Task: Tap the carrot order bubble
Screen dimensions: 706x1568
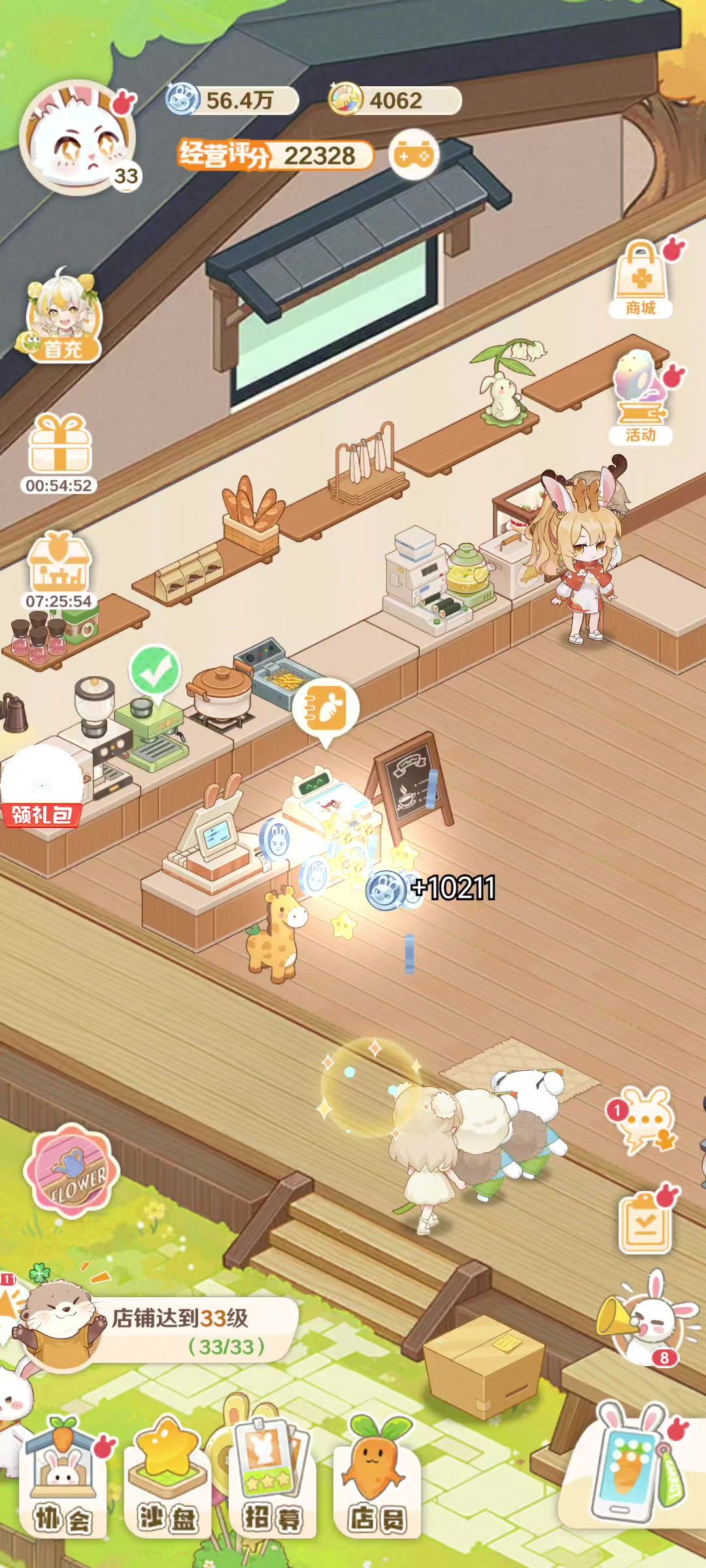Action: pyautogui.click(x=326, y=708)
